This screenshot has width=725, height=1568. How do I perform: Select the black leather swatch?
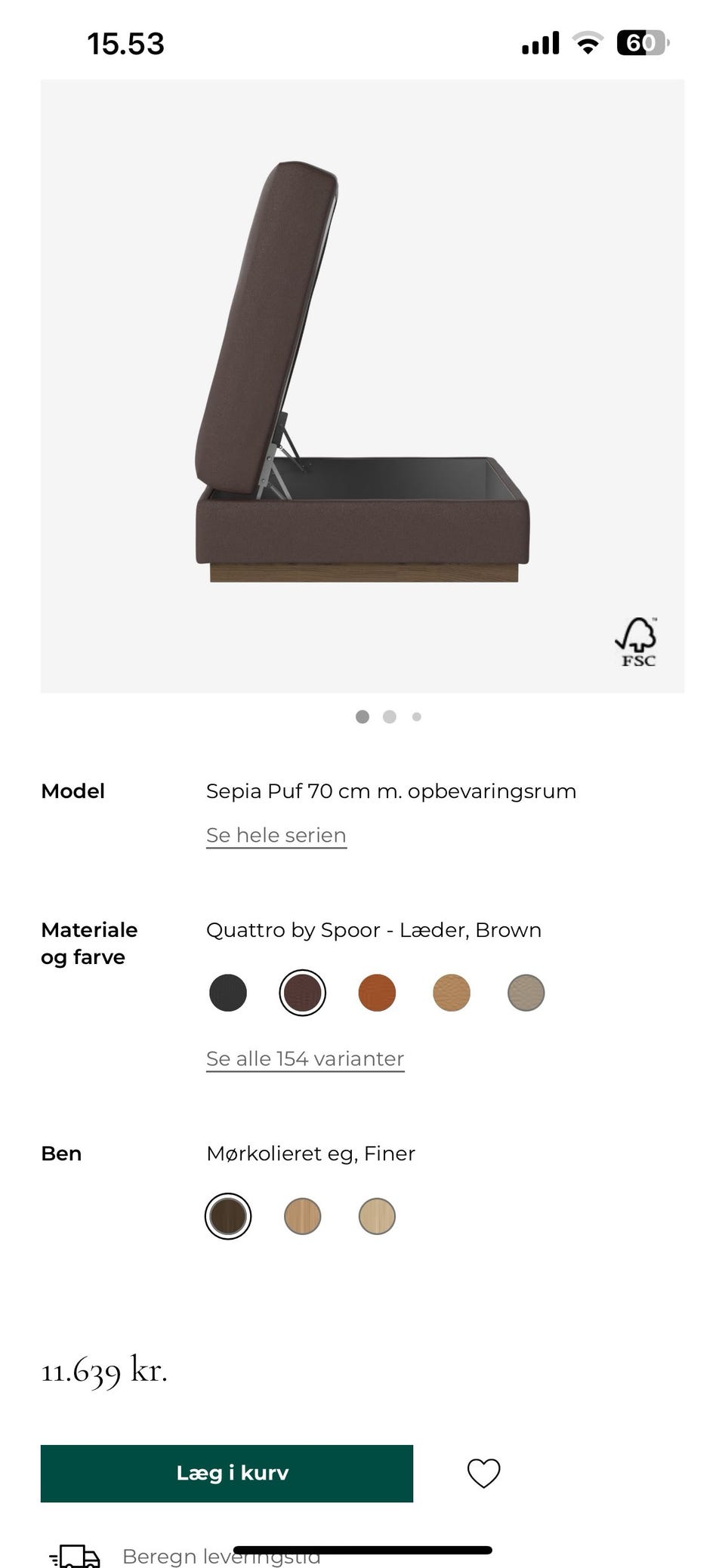point(227,993)
